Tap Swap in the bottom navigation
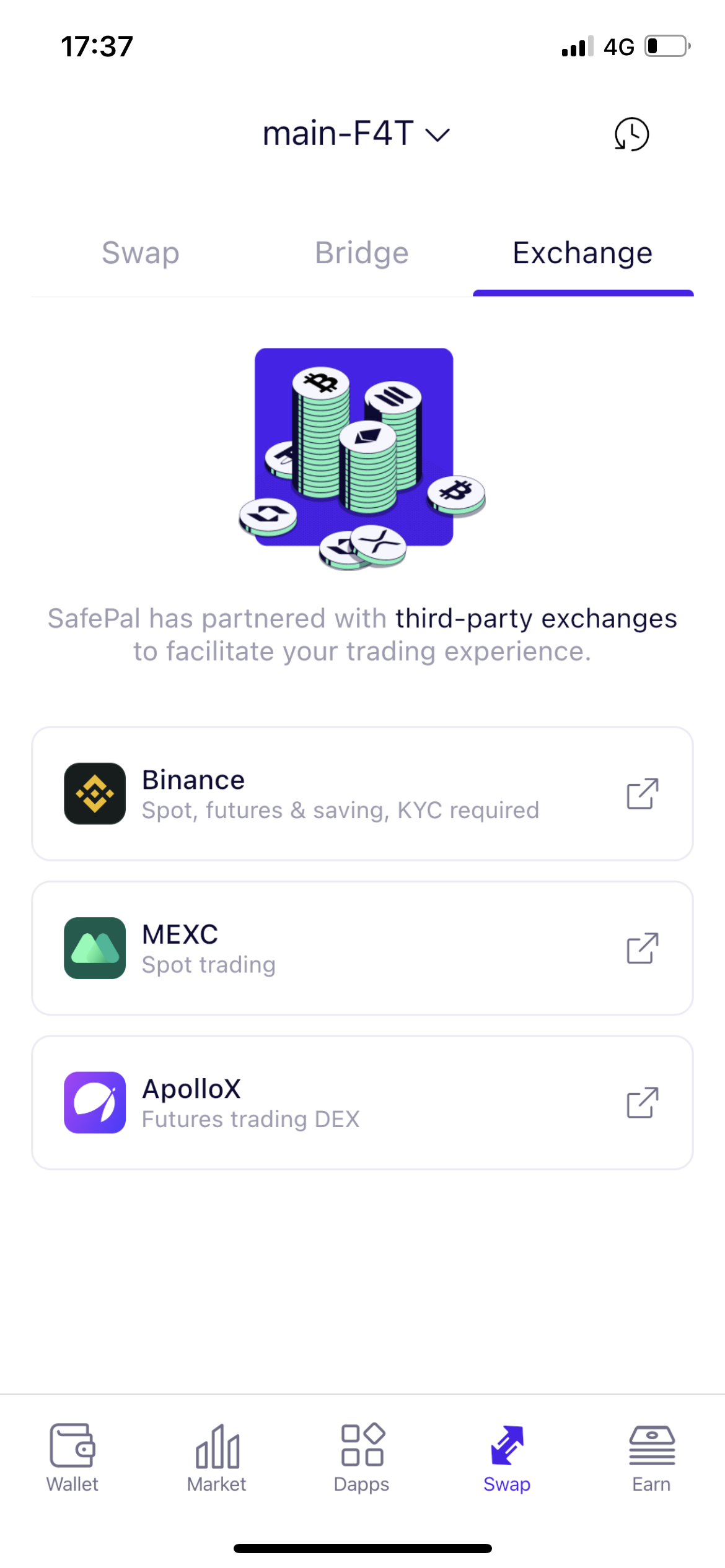 tap(507, 1458)
